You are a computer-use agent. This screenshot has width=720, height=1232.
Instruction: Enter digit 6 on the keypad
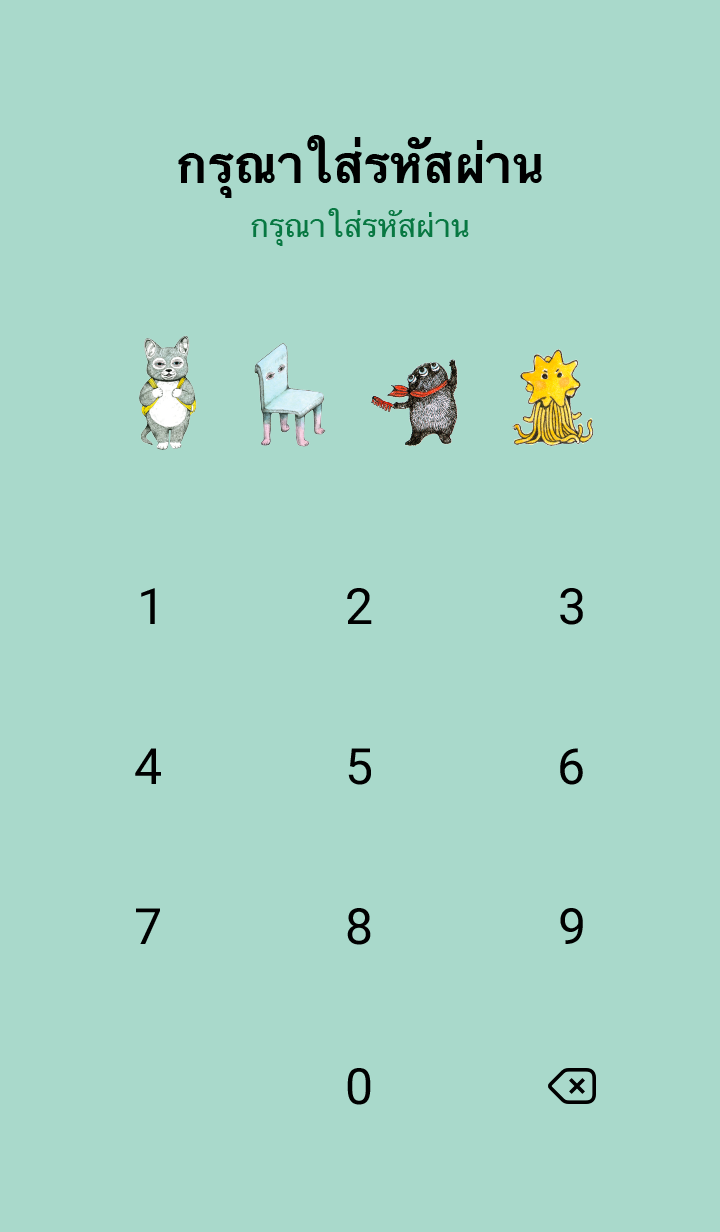[571, 767]
